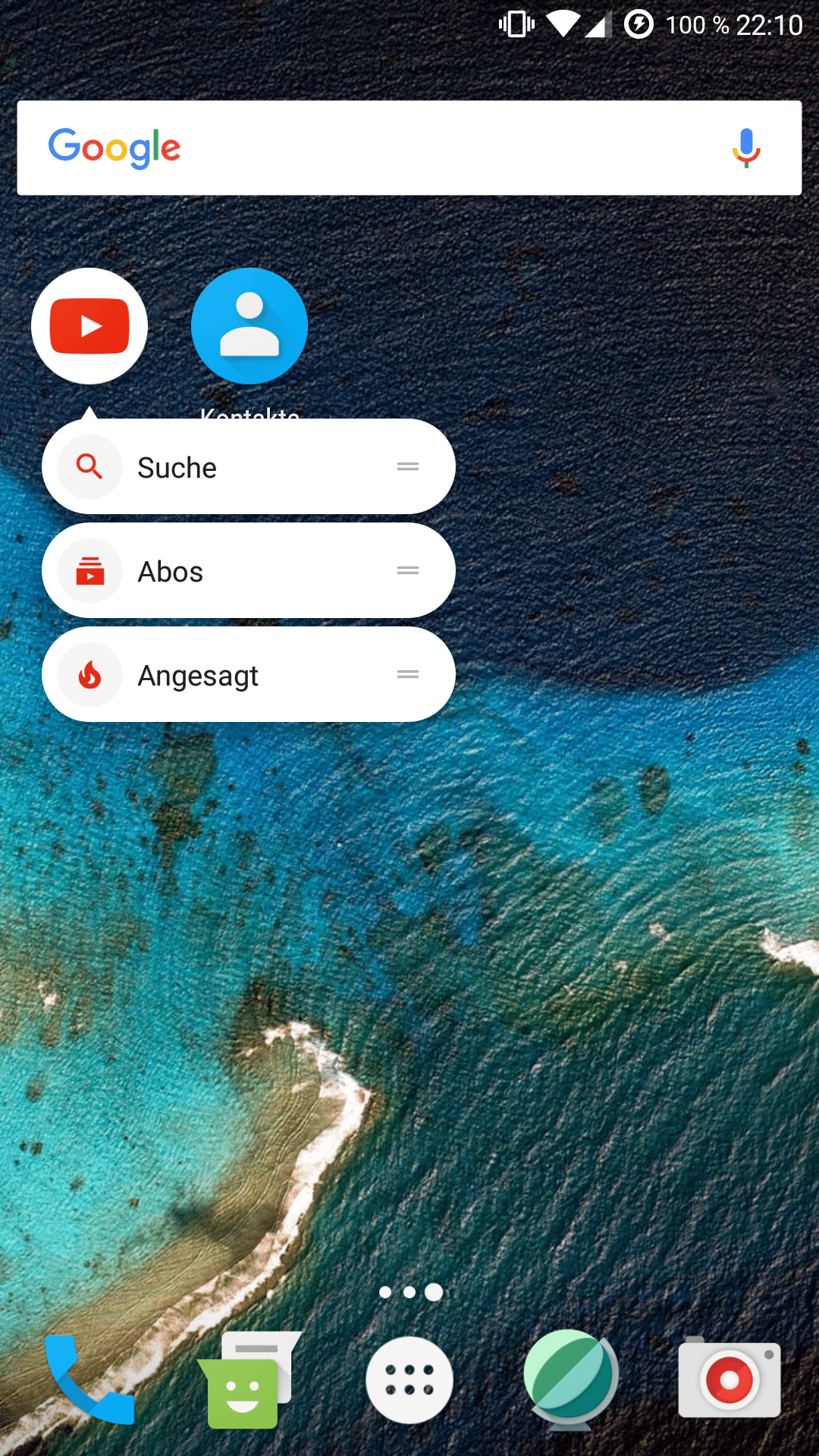Open the app drawer
Image resolution: width=819 pixels, height=1456 pixels.
pyautogui.click(x=409, y=1380)
